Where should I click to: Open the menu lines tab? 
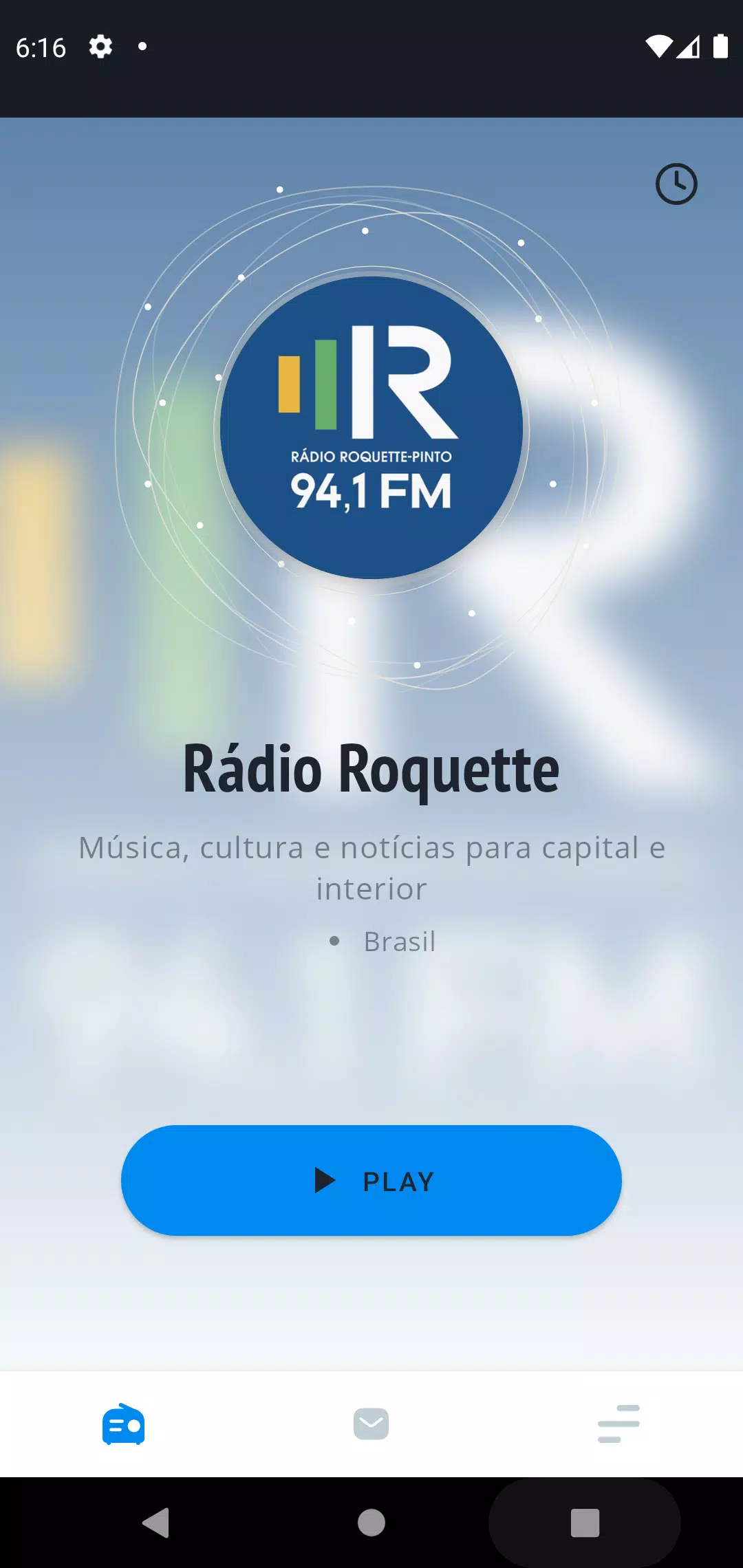(x=618, y=1424)
